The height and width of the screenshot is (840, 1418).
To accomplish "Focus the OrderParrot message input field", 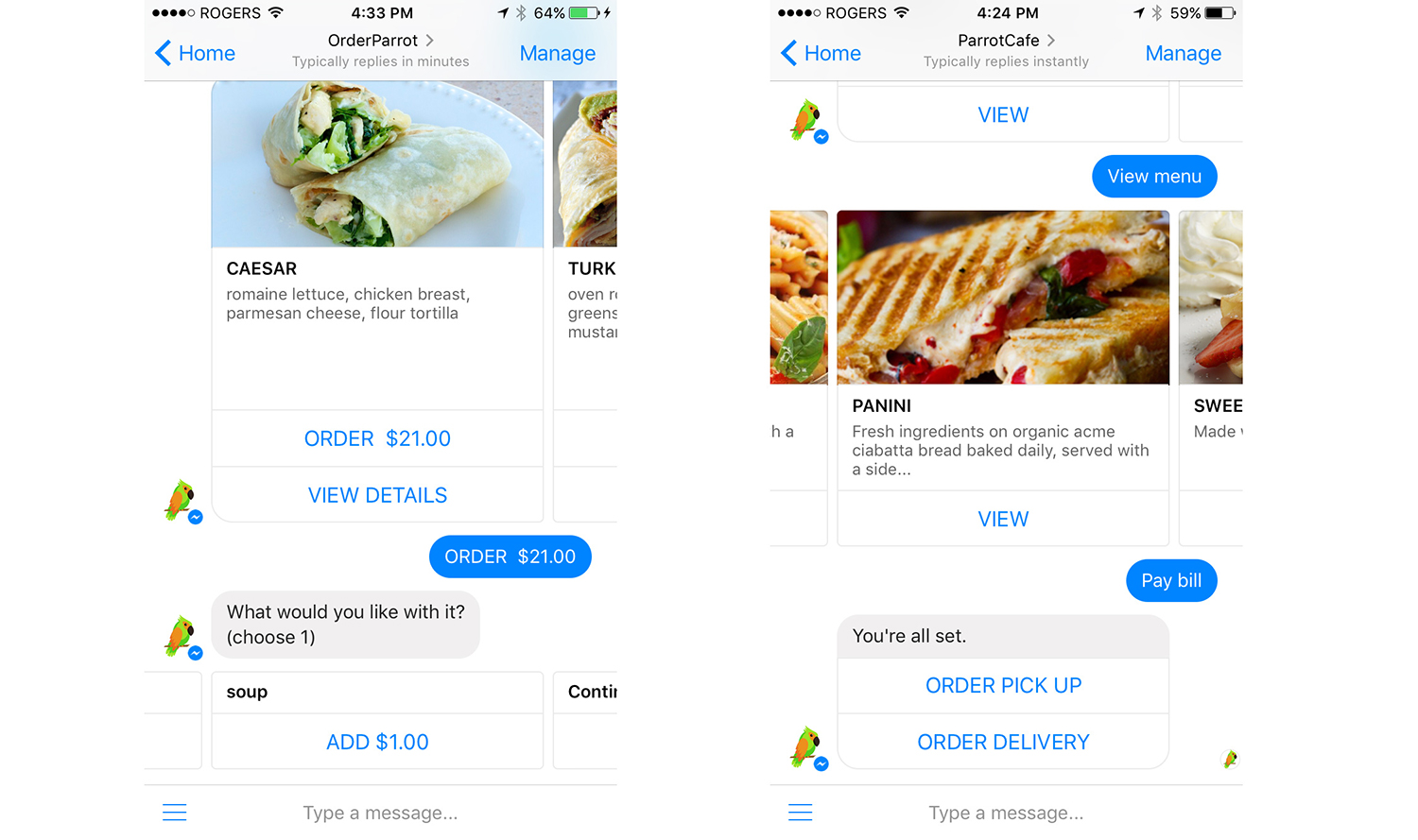I will pyautogui.click(x=380, y=813).
